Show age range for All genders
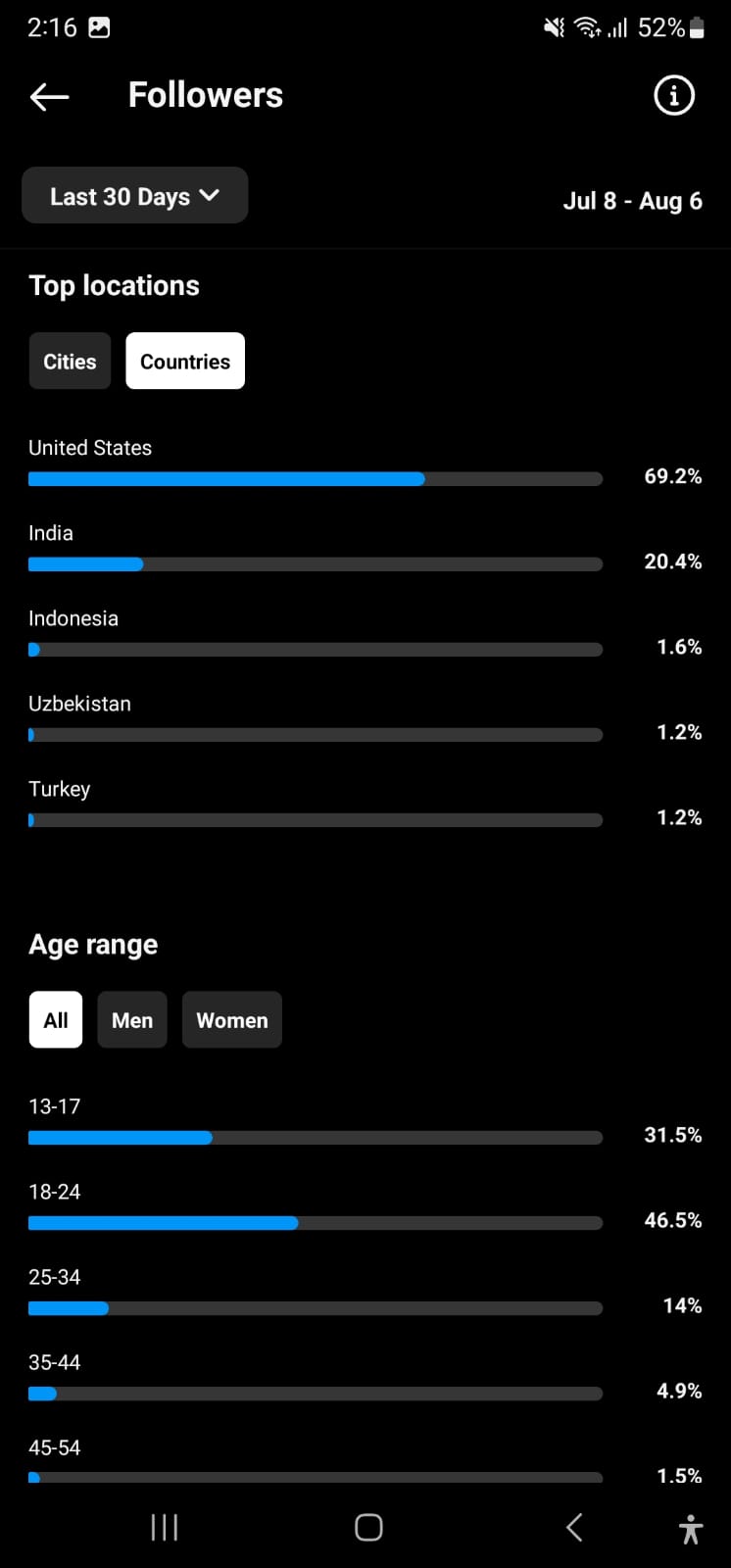The width and height of the screenshot is (731, 1568). [56, 1020]
